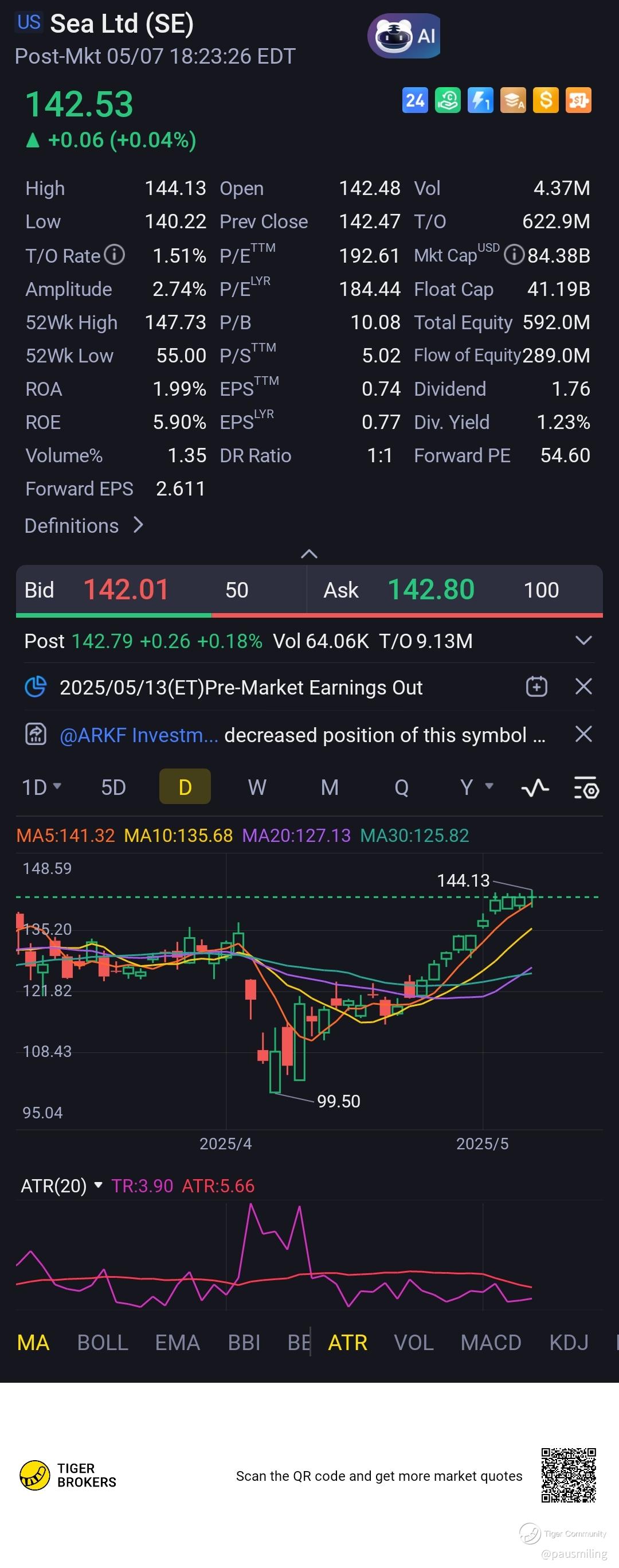Viewport: 619px width, 1568px height.
Task: Change the ATR(20) indicator parameter
Action: click(61, 1185)
